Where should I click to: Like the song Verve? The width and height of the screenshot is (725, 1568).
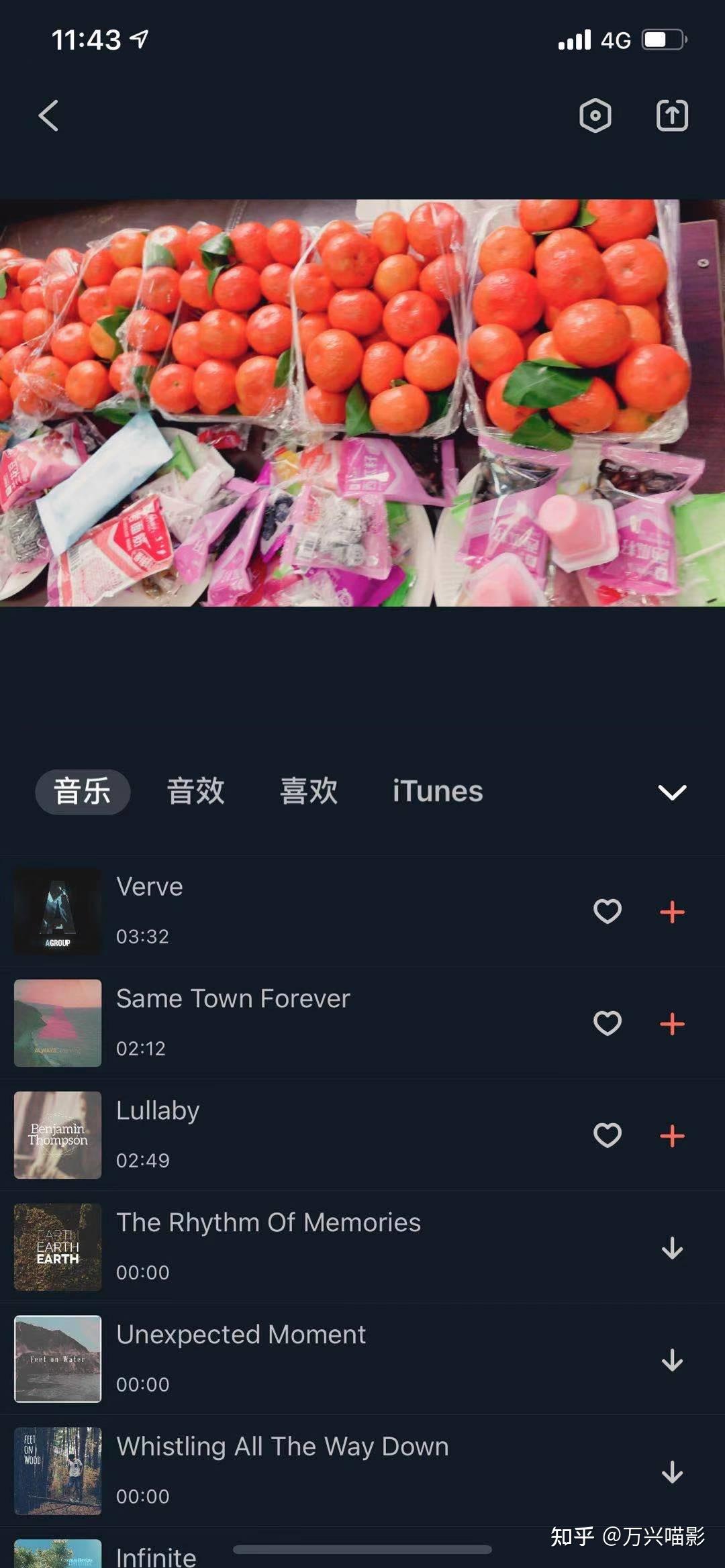point(608,911)
